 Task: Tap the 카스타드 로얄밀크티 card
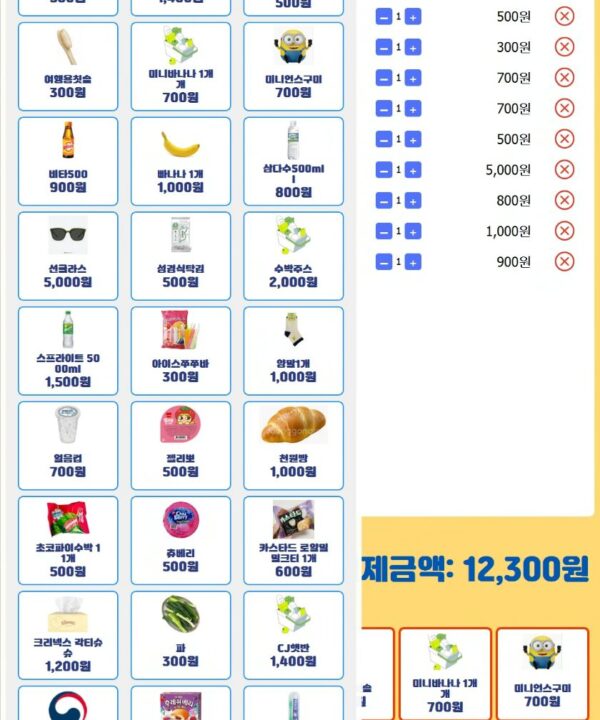click(x=293, y=540)
